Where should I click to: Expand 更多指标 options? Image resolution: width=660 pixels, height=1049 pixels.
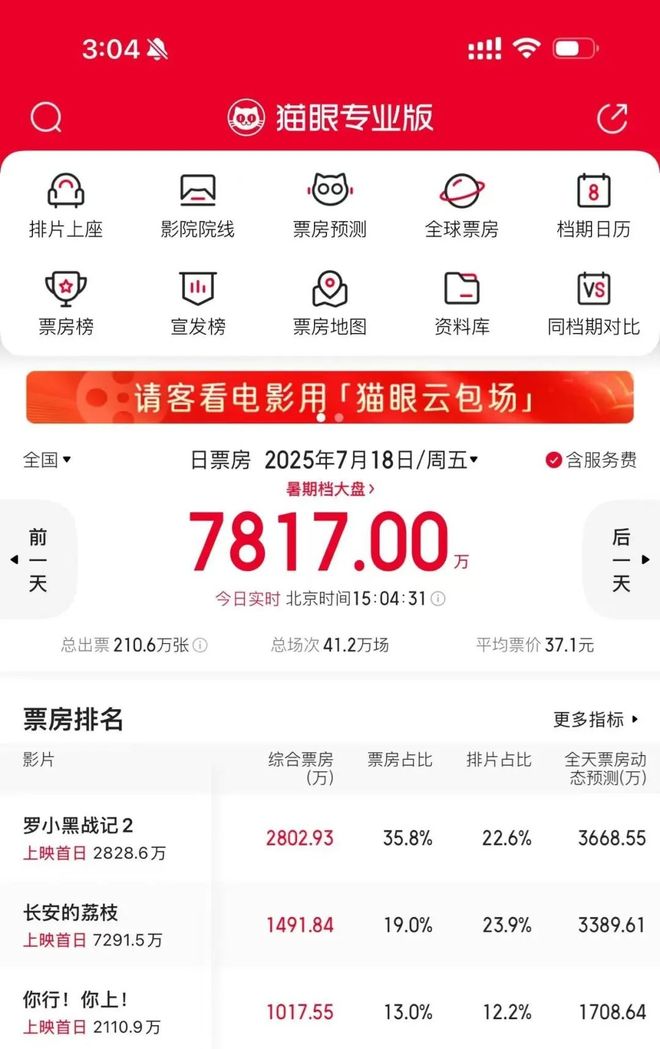click(x=596, y=719)
